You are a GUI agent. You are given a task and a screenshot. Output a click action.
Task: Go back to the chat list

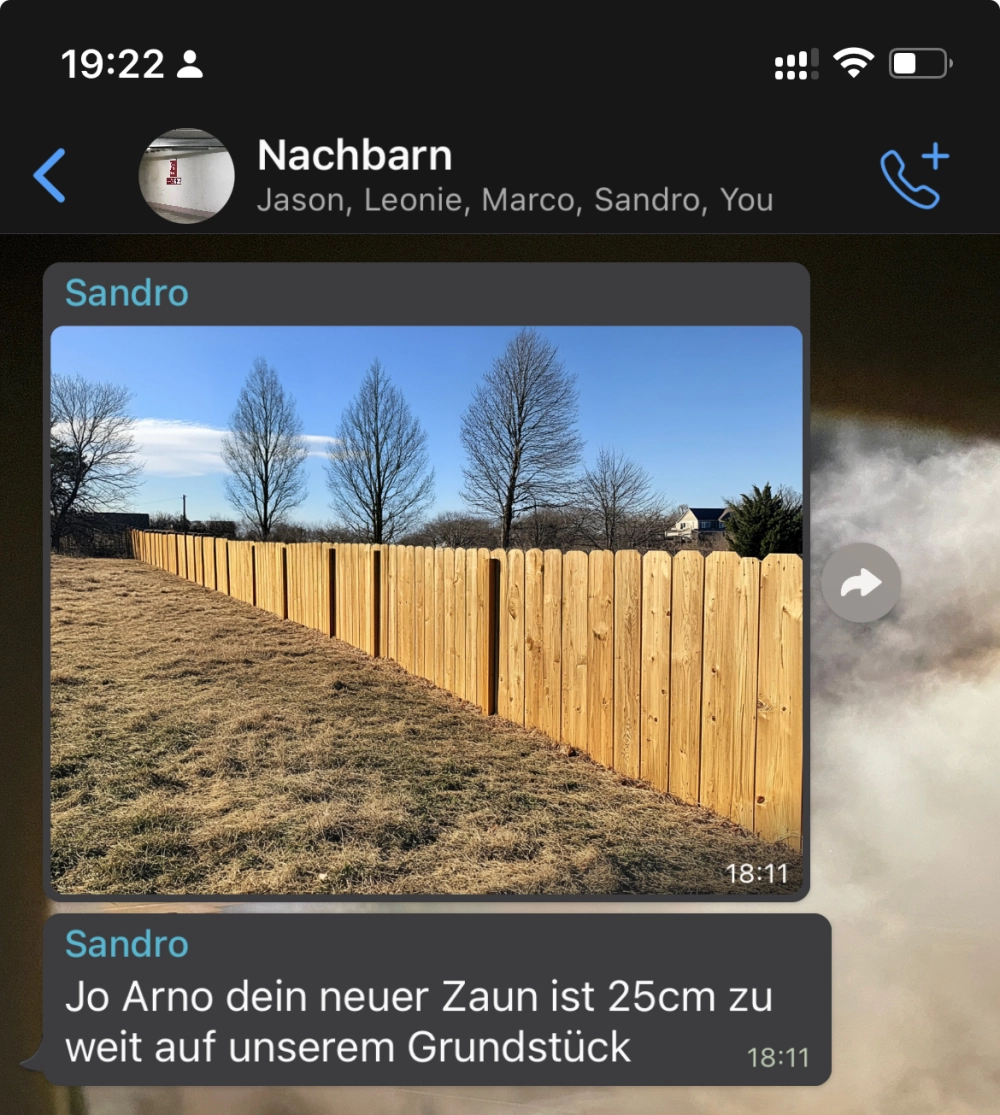tap(49, 176)
